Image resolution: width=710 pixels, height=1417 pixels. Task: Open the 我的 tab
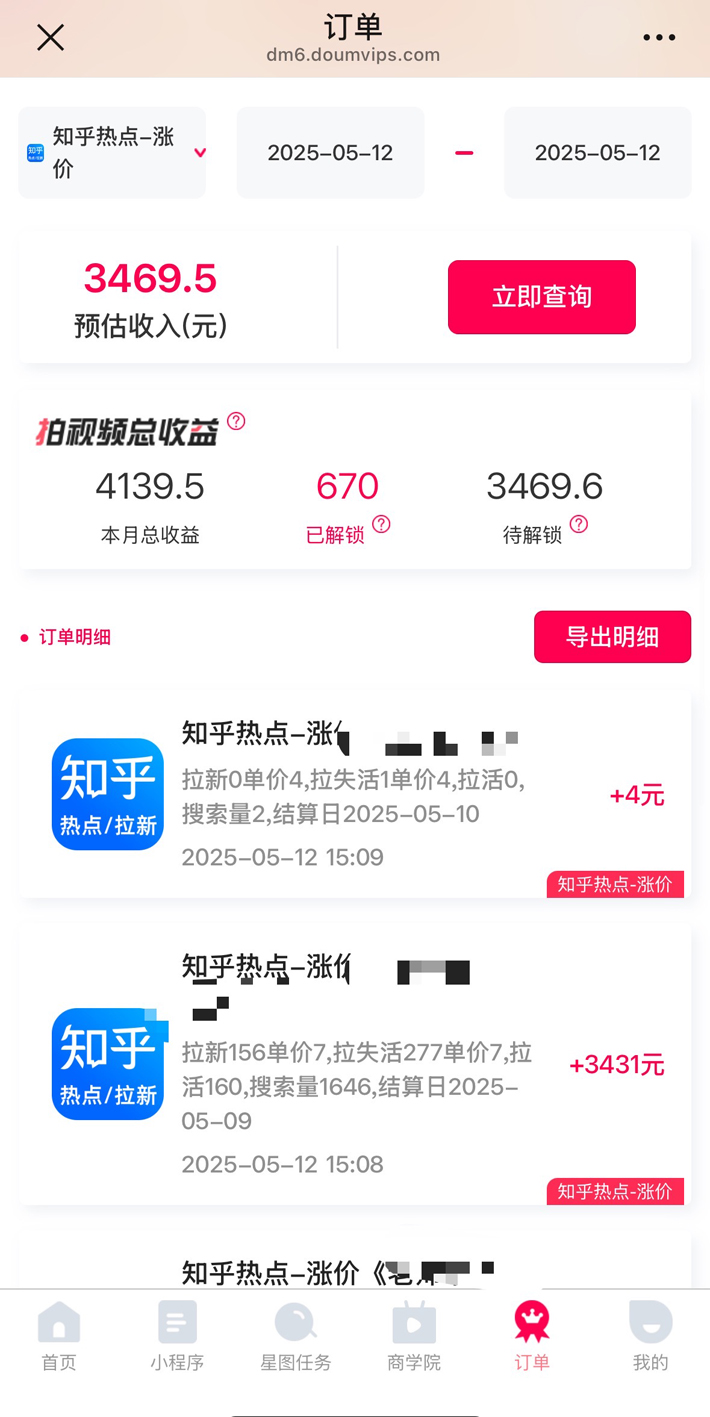pos(650,1336)
